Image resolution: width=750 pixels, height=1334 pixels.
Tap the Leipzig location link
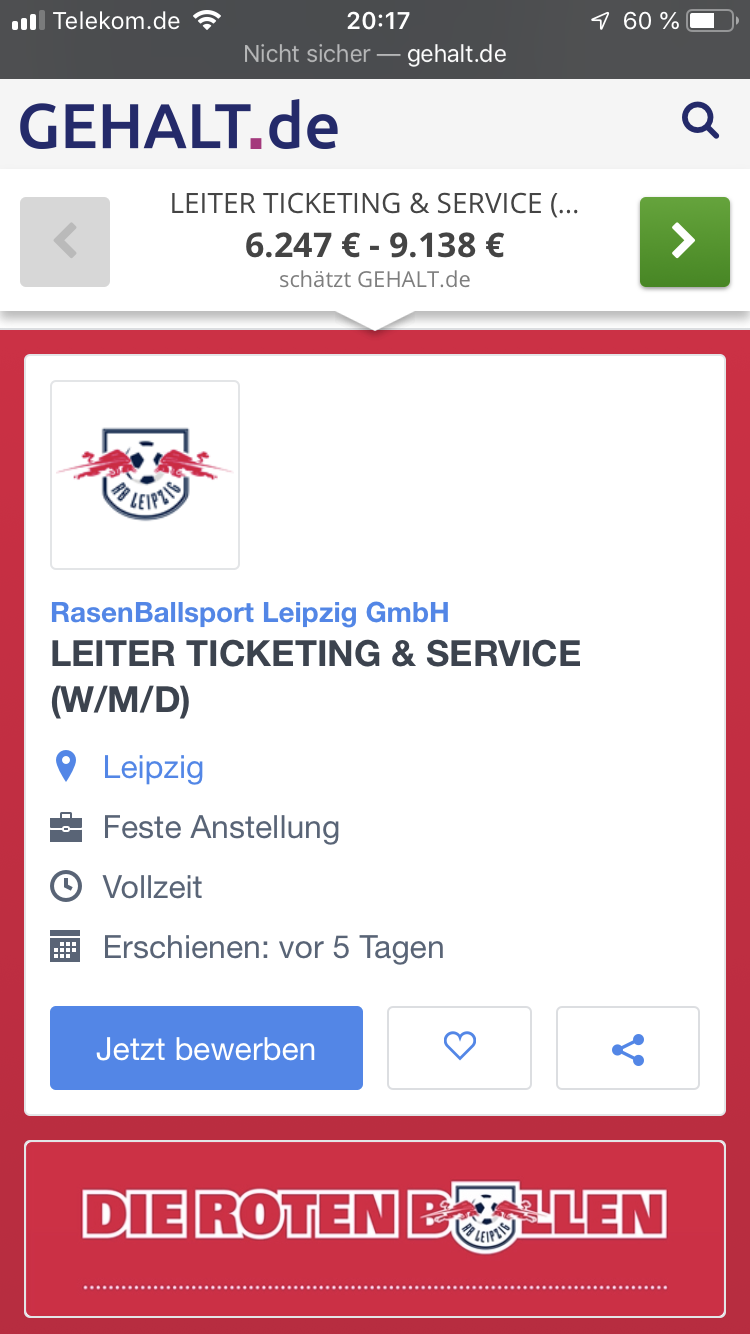[153, 768]
